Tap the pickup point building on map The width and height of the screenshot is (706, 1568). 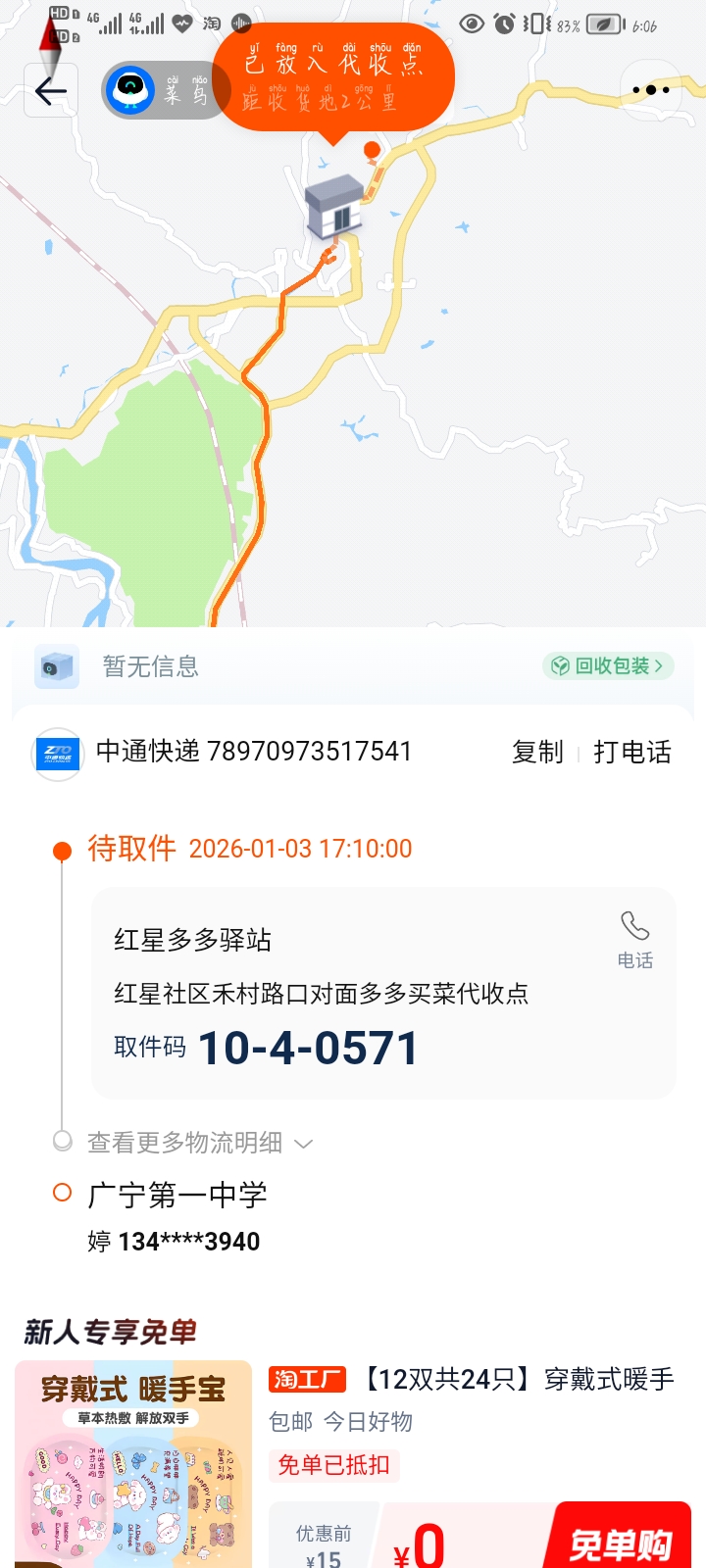[336, 208]
